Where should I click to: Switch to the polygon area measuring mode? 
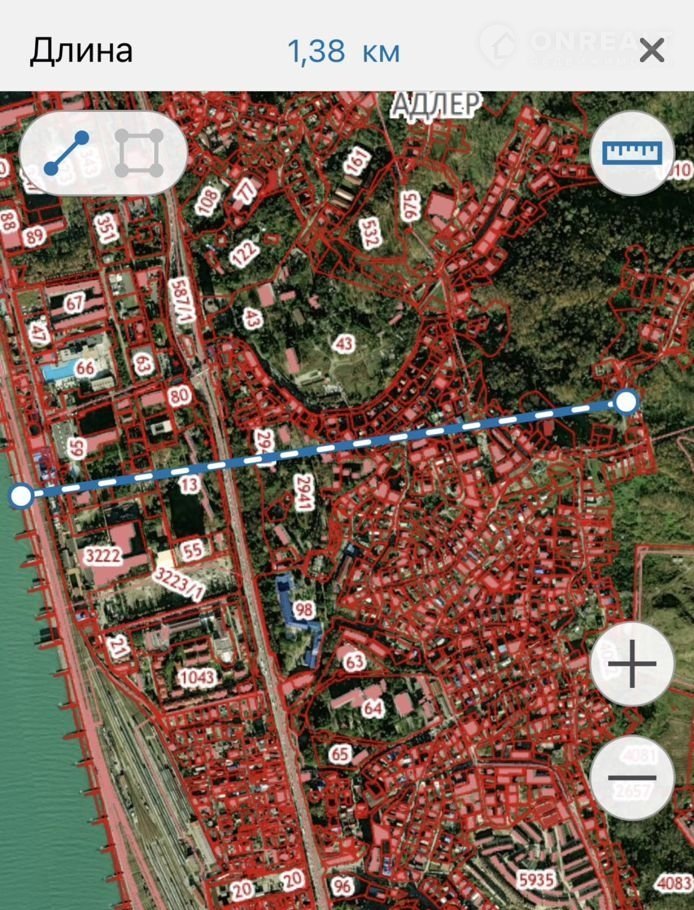click(138, 153)
